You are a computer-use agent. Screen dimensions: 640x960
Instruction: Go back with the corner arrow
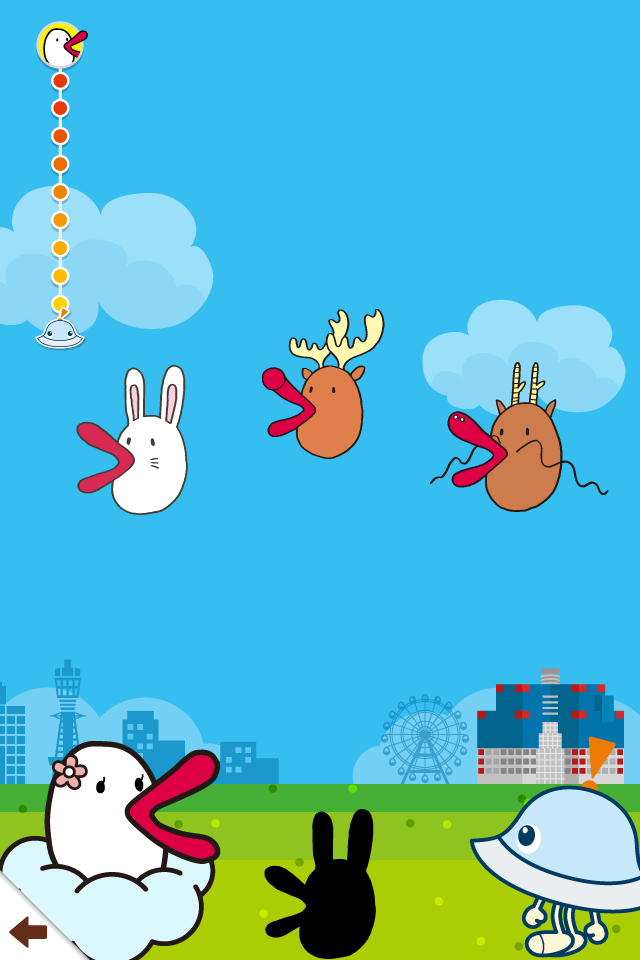pyautogui.click(x=27, y=932)
